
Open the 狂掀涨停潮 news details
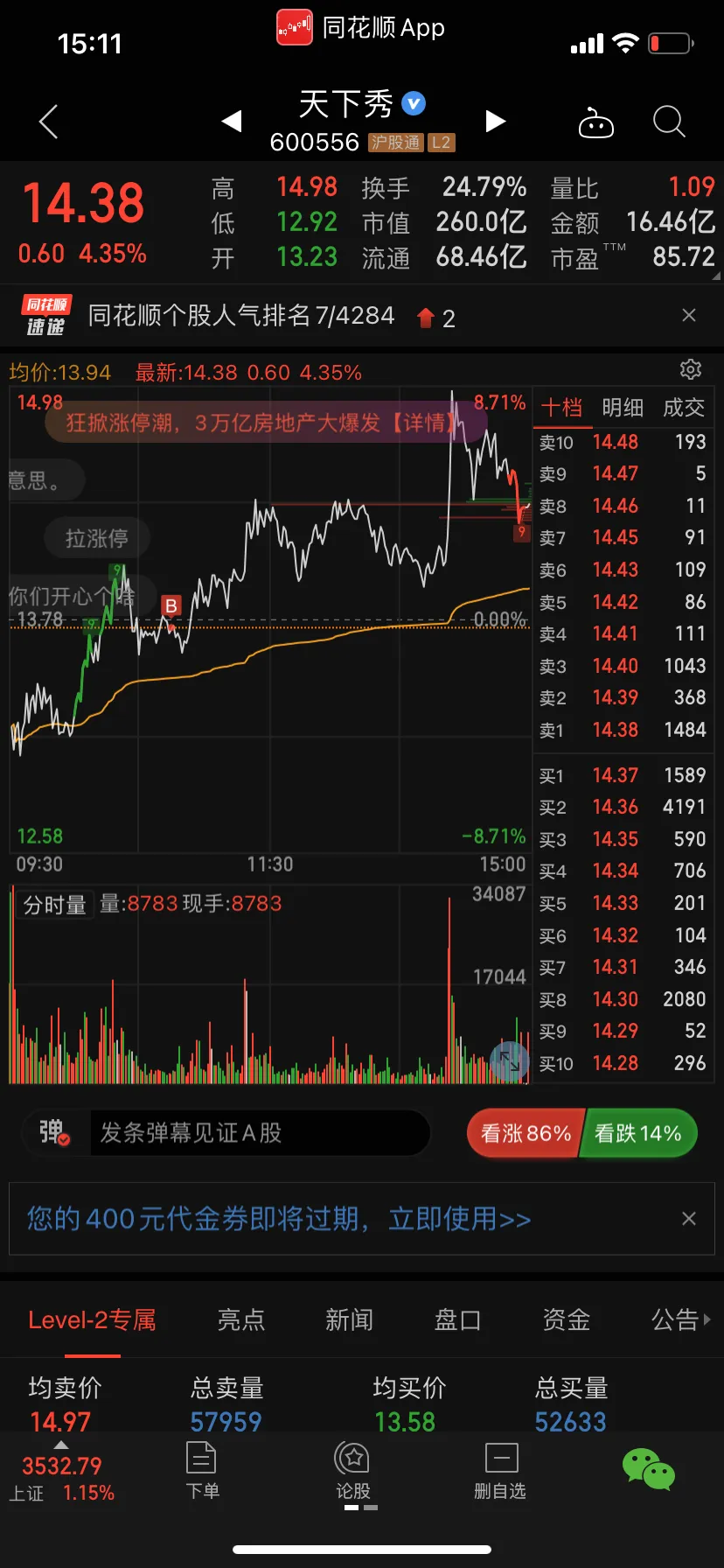[266, 423]
